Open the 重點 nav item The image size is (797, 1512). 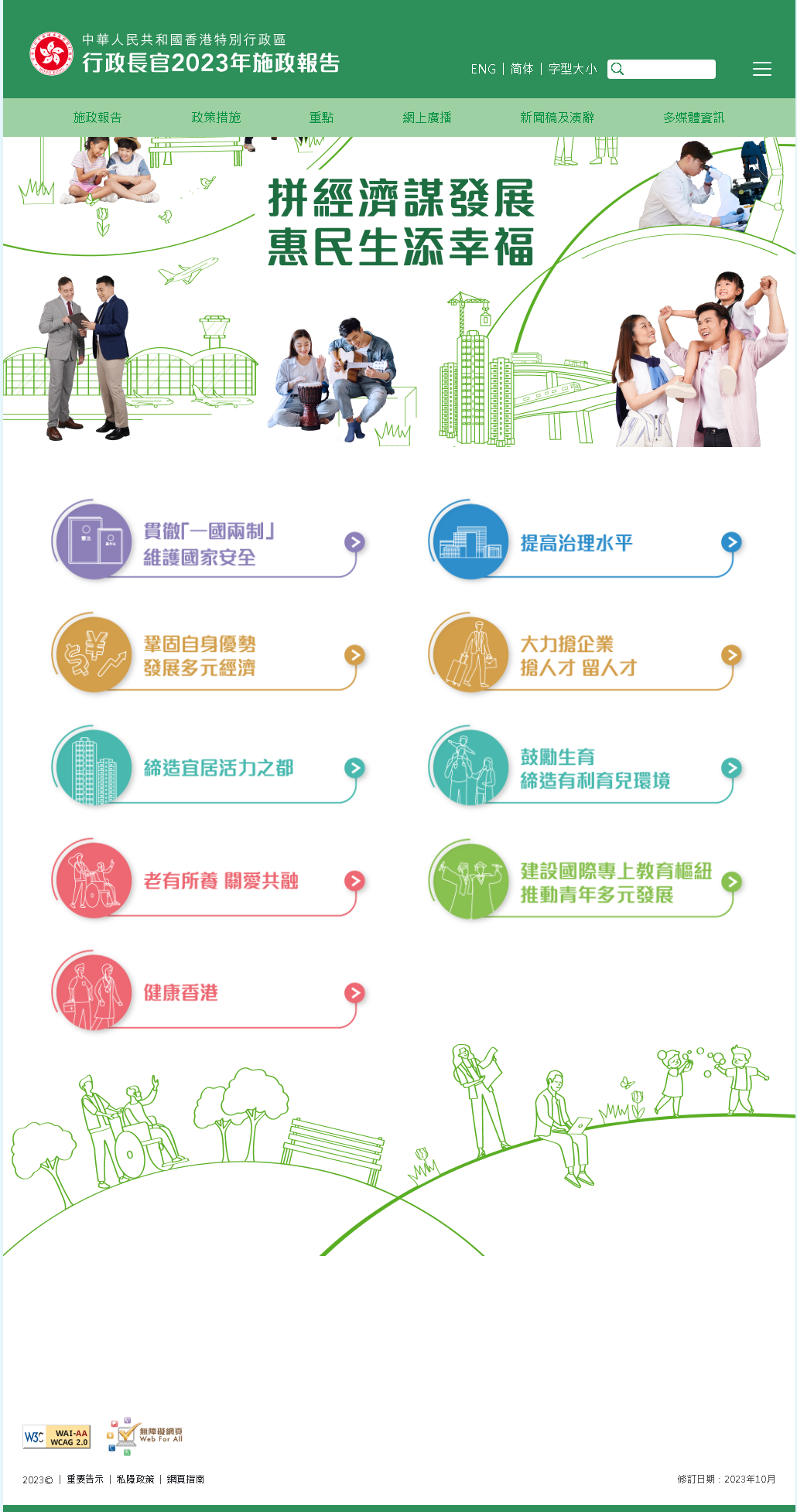[321, 118]
